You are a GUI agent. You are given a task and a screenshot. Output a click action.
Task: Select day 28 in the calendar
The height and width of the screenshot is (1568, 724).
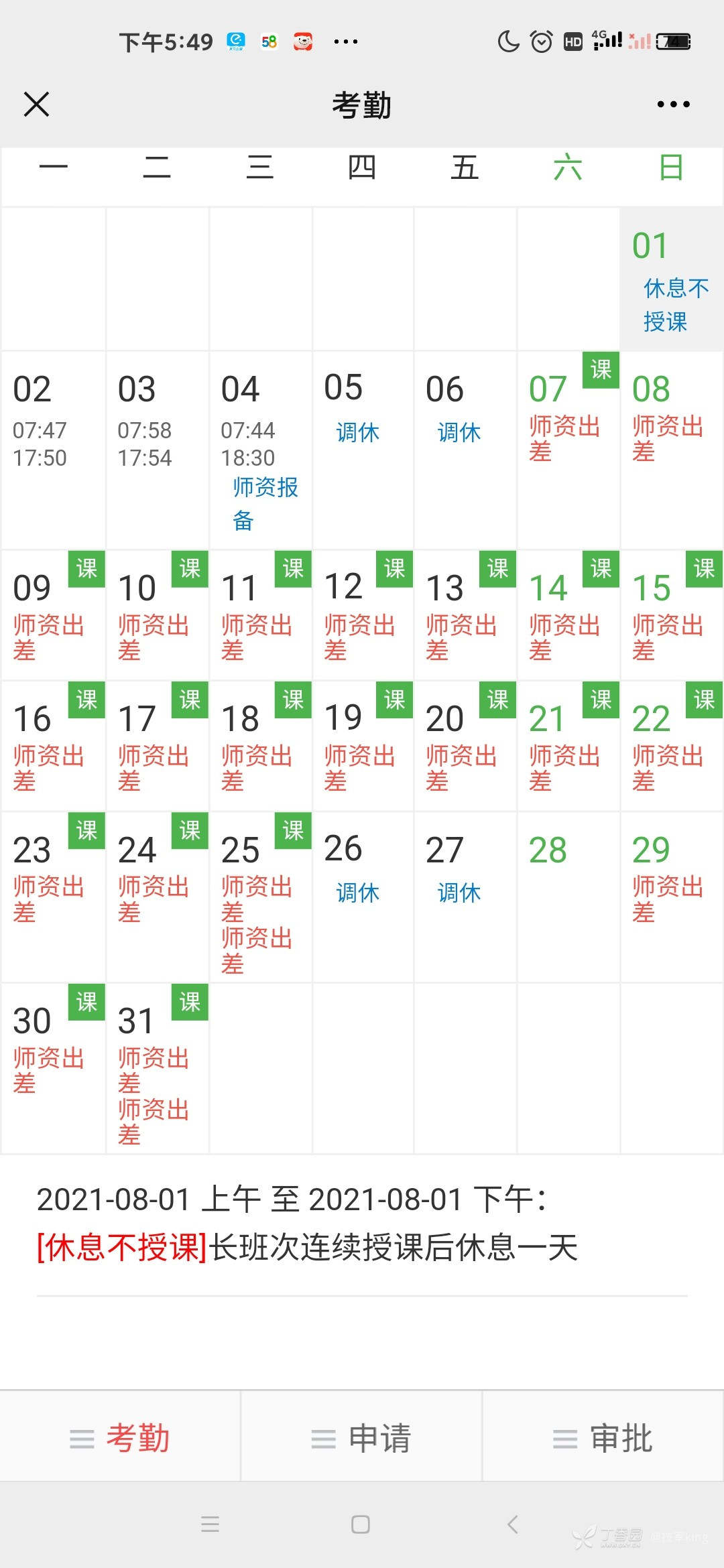click(567, 897)
